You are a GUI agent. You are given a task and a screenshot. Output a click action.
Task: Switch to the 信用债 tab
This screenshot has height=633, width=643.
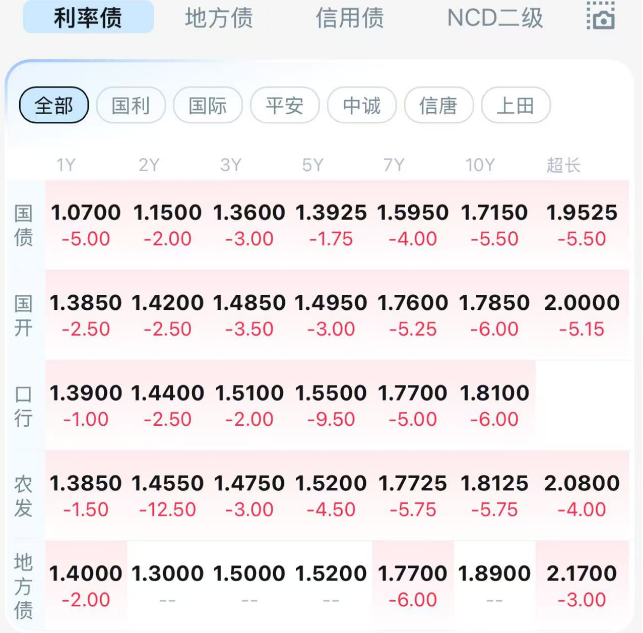(x=349, y=18)
